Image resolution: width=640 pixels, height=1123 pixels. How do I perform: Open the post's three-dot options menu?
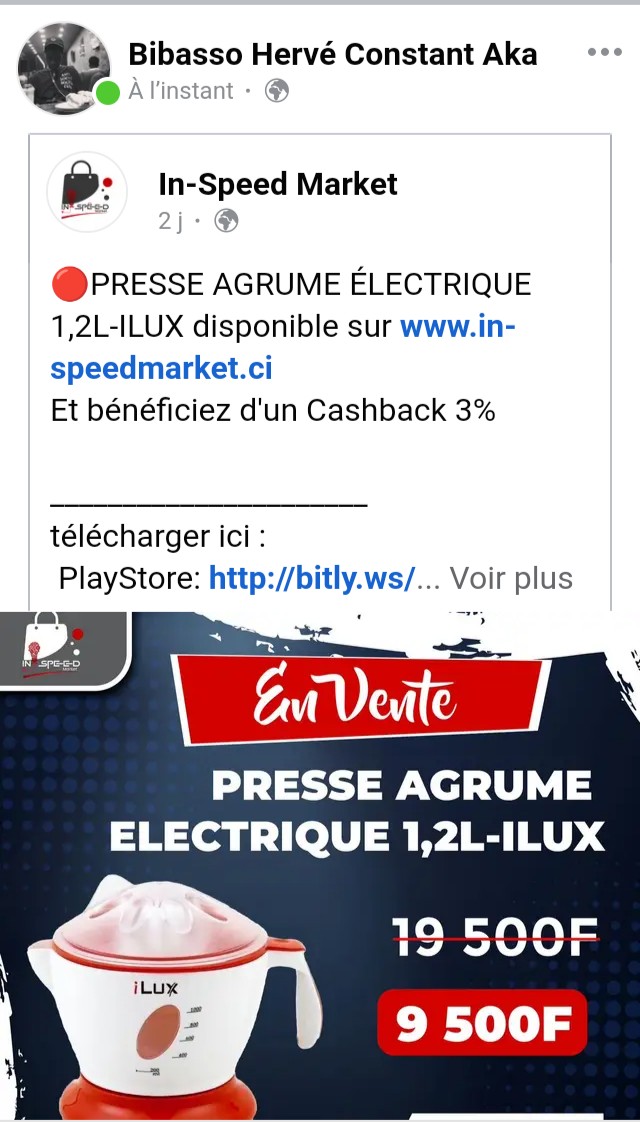(604, 53)
